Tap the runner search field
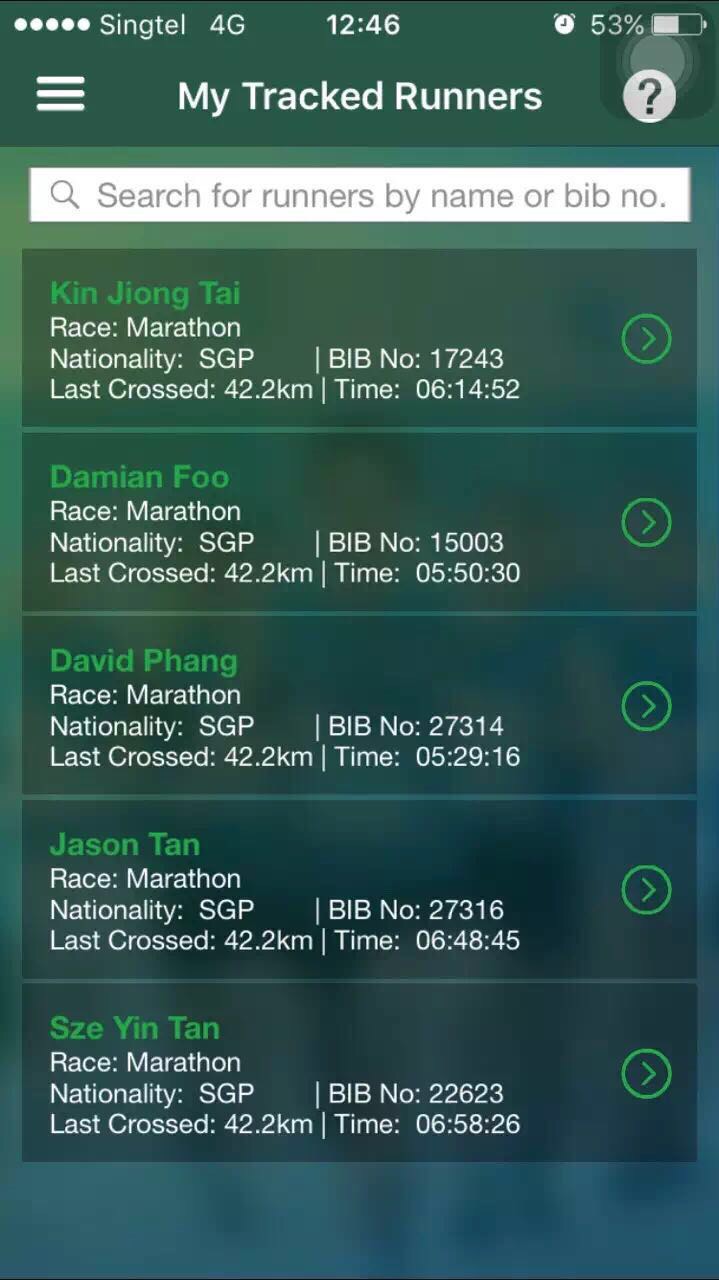This screenshot has height=1280, width=719. click(x=360, y=195)
